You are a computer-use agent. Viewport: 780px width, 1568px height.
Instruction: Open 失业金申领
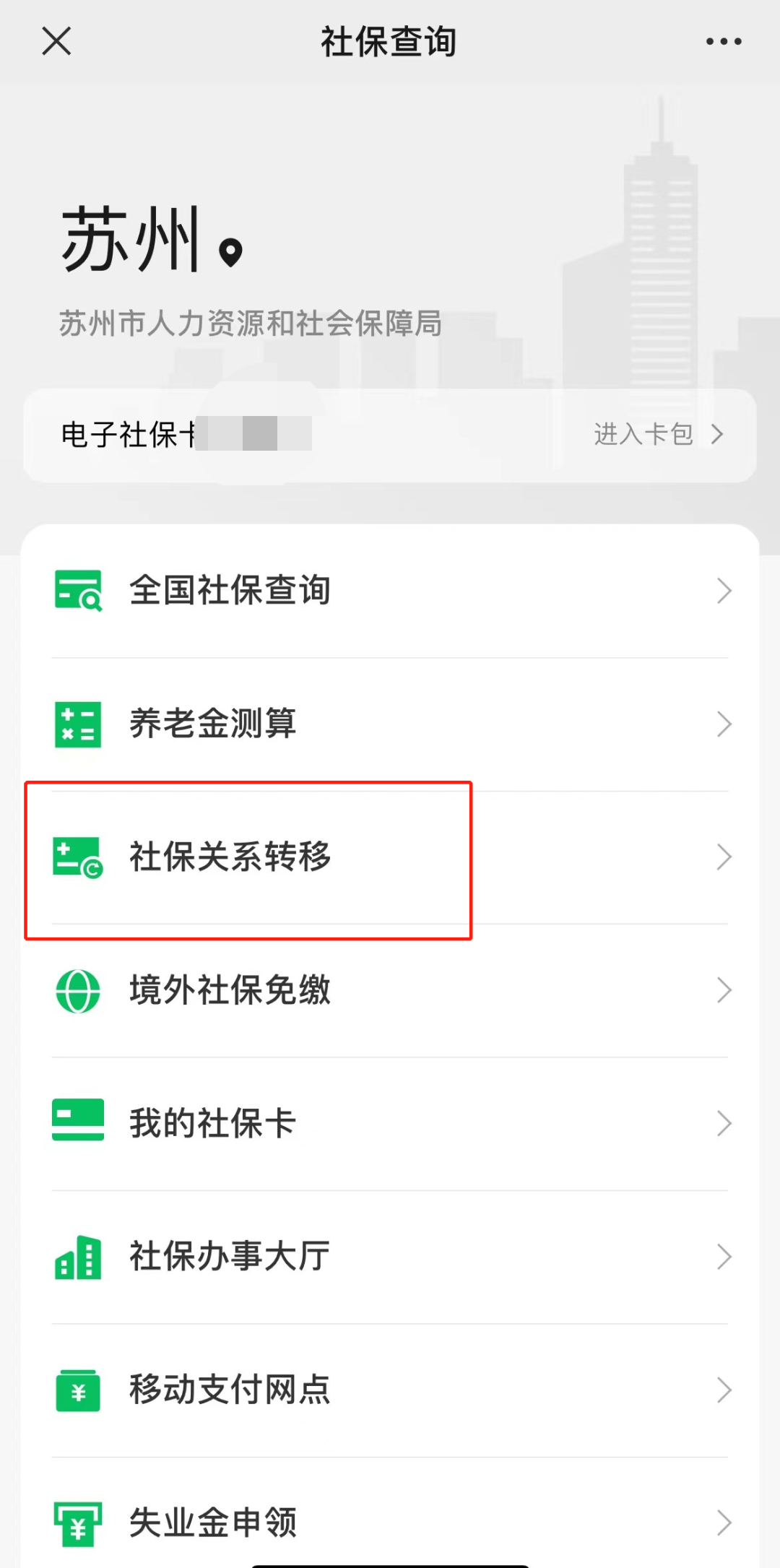[390, 1522]
